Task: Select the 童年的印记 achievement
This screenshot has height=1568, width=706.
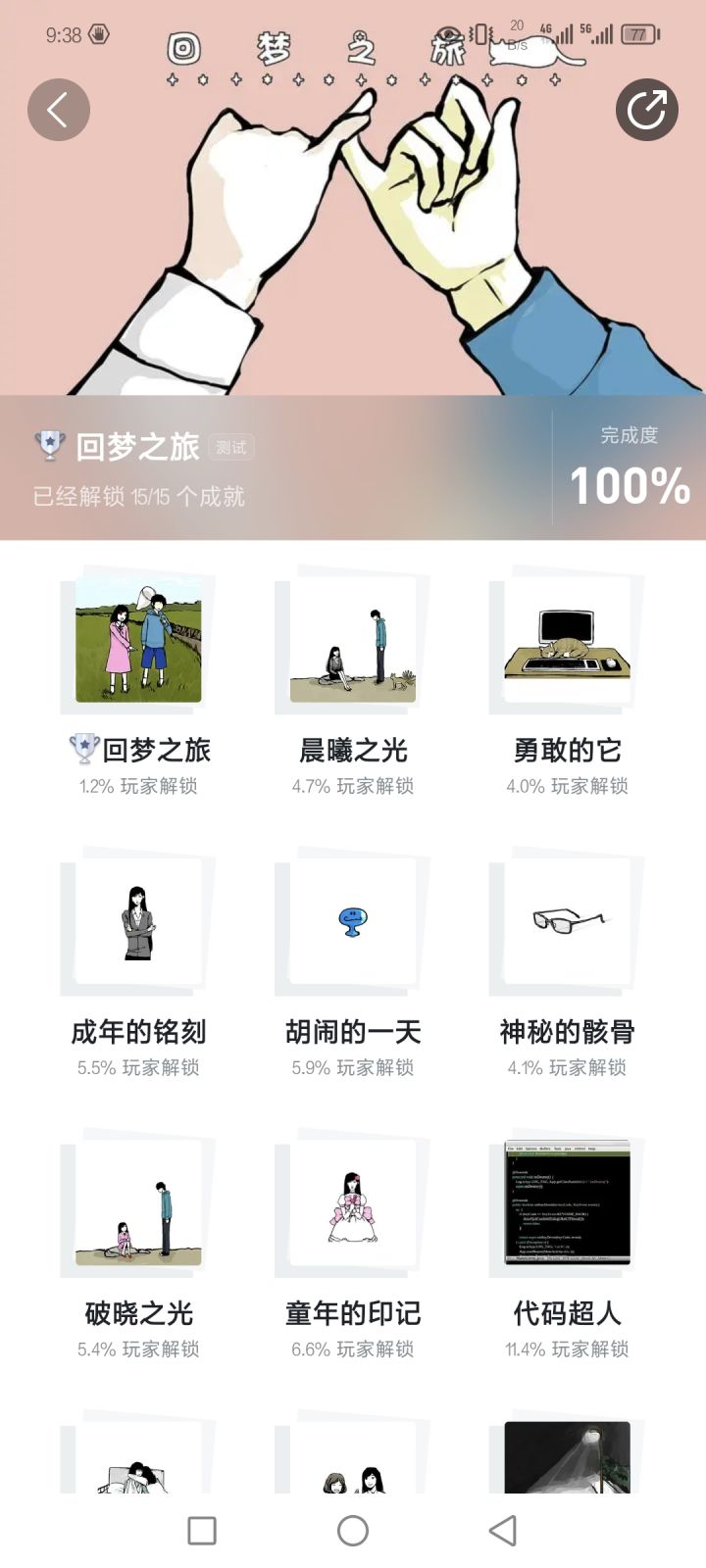Action: tap(353, 1203)
